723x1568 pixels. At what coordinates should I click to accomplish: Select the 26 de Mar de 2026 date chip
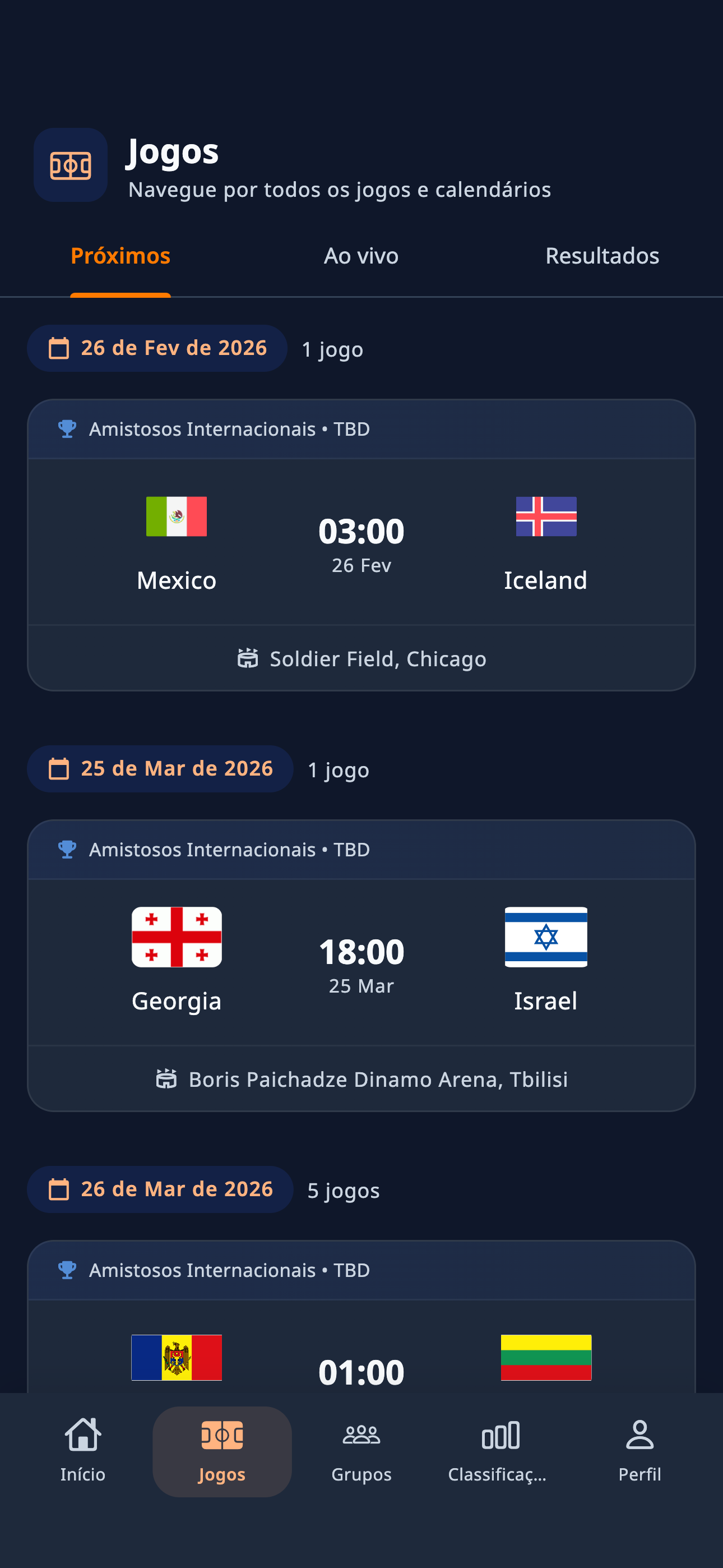coord(159,1188)
